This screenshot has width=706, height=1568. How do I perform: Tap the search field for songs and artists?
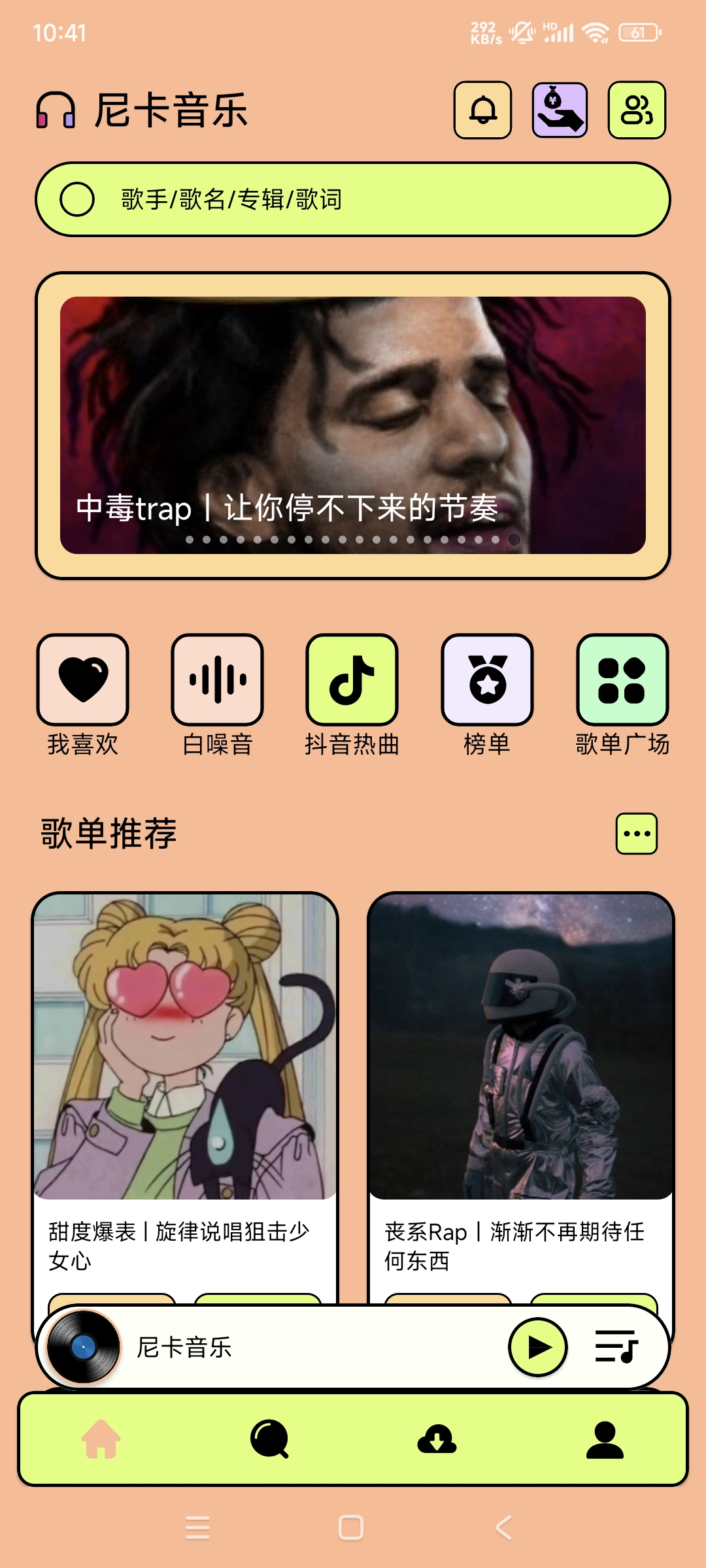click(353, 199)
